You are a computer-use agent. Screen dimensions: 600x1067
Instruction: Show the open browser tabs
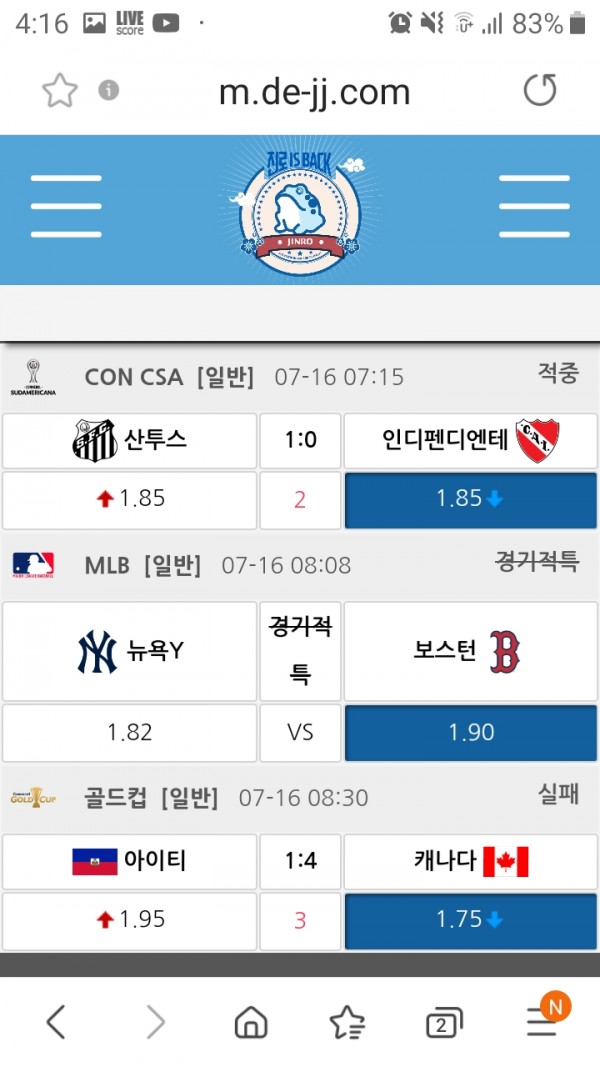pos(443,1021)
